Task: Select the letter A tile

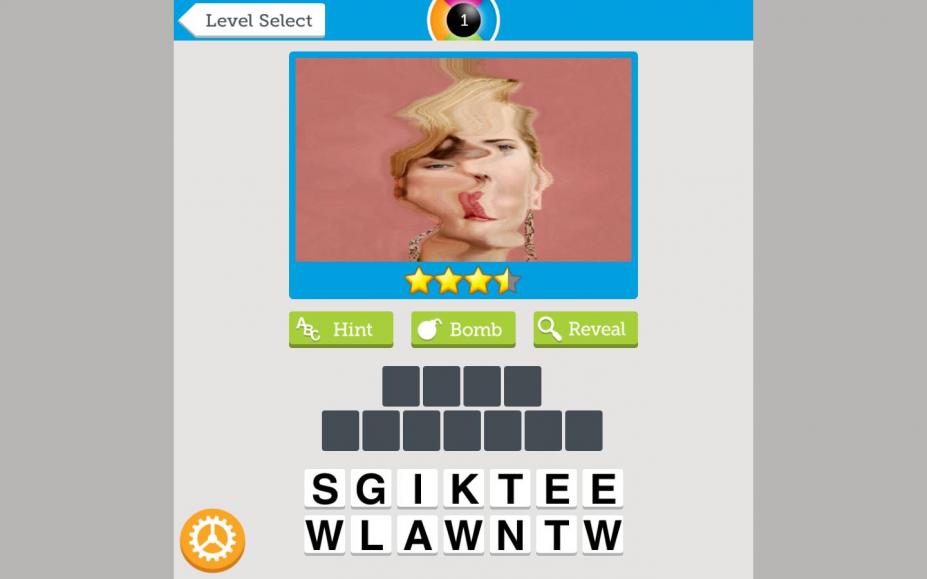Action: tap(418, 536)
